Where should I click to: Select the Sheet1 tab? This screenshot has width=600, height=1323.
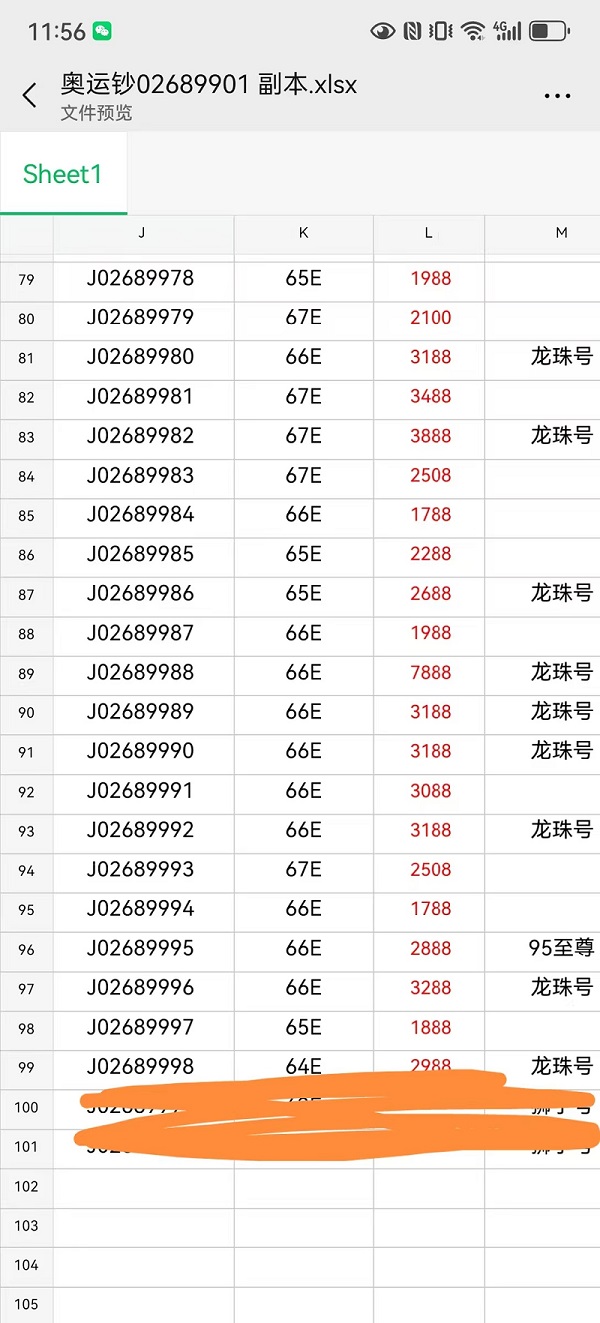click(x=63, y=174)
